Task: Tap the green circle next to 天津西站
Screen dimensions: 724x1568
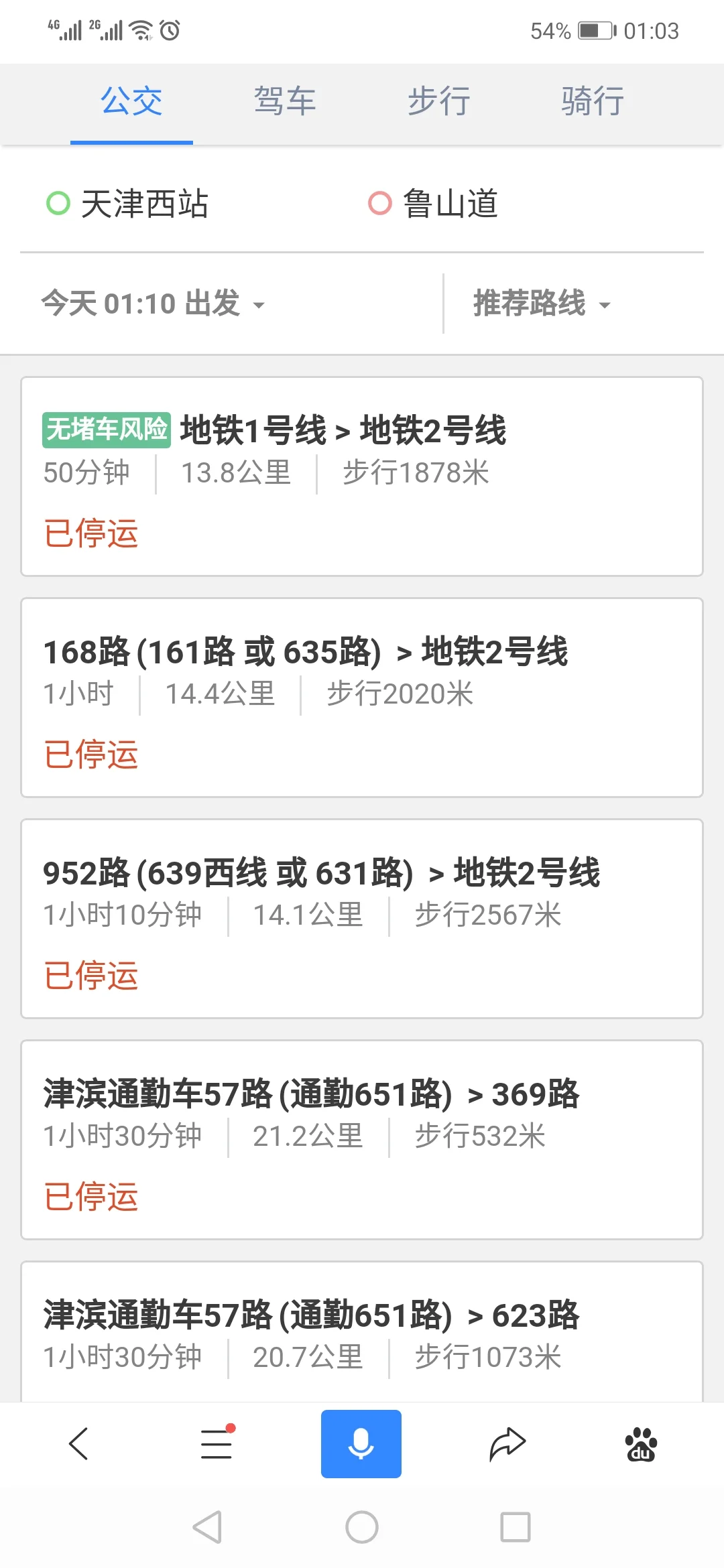Action: point(59,203)
